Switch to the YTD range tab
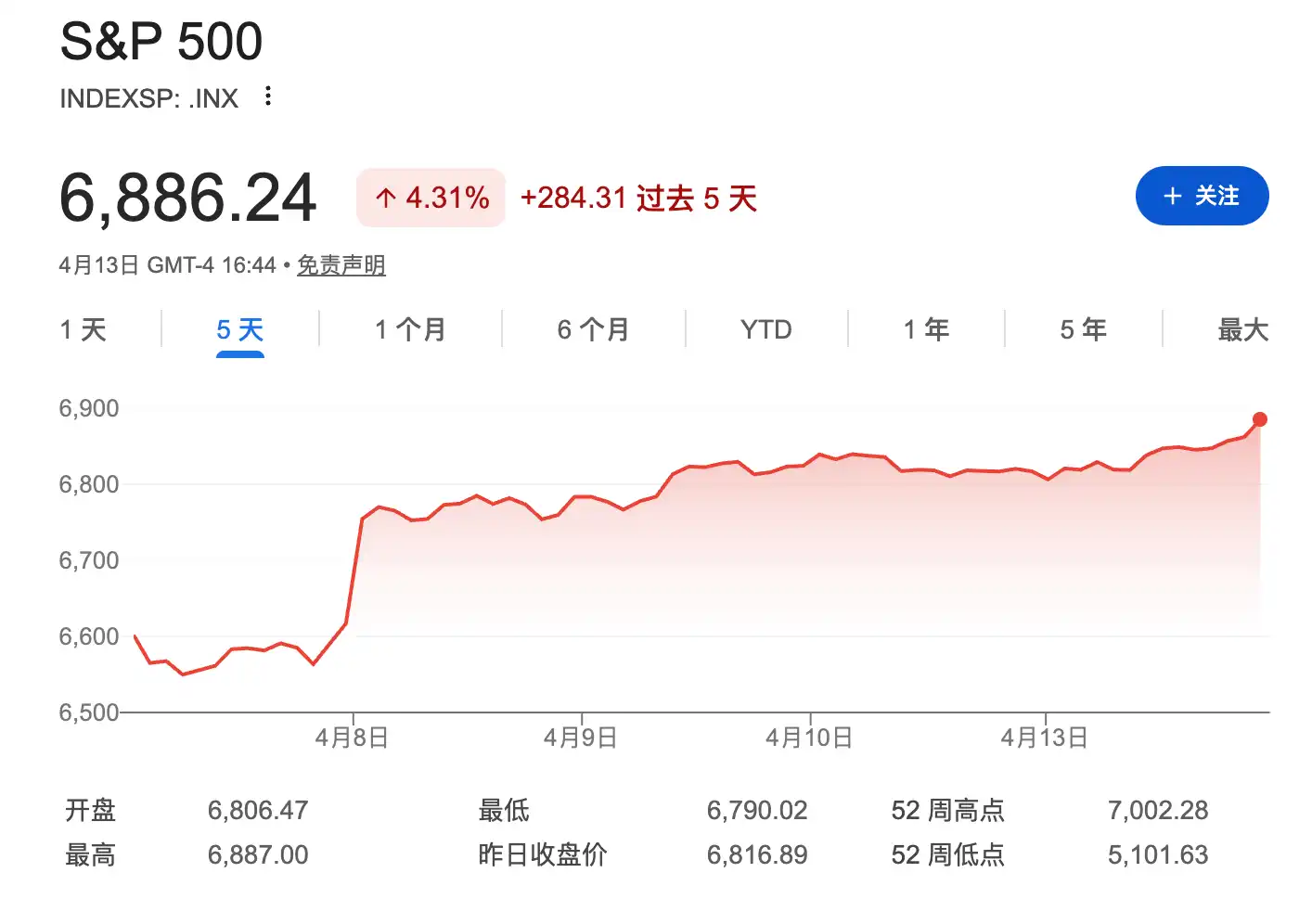This screenshot has width=1299, height=924. point(766,329)
